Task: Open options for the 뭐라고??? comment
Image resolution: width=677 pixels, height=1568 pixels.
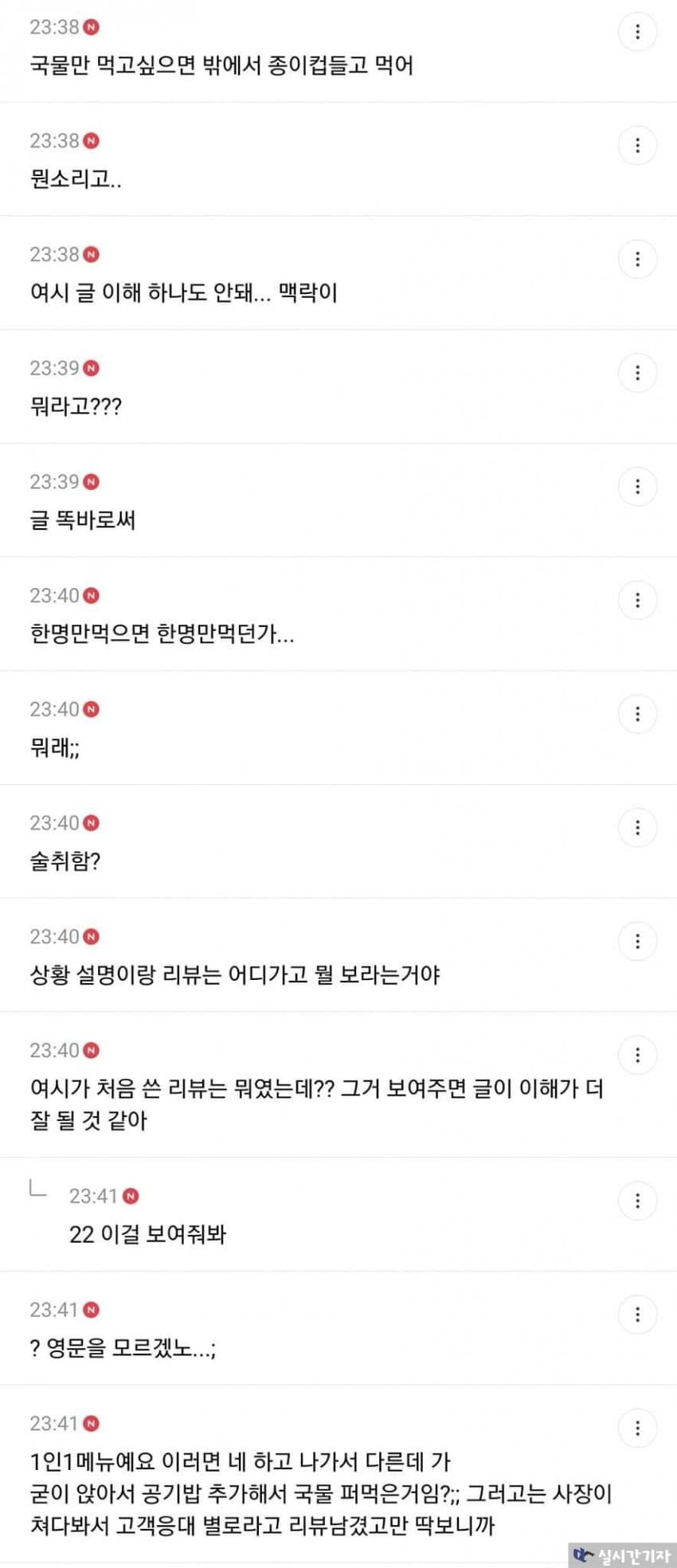Action: point(637,373)
